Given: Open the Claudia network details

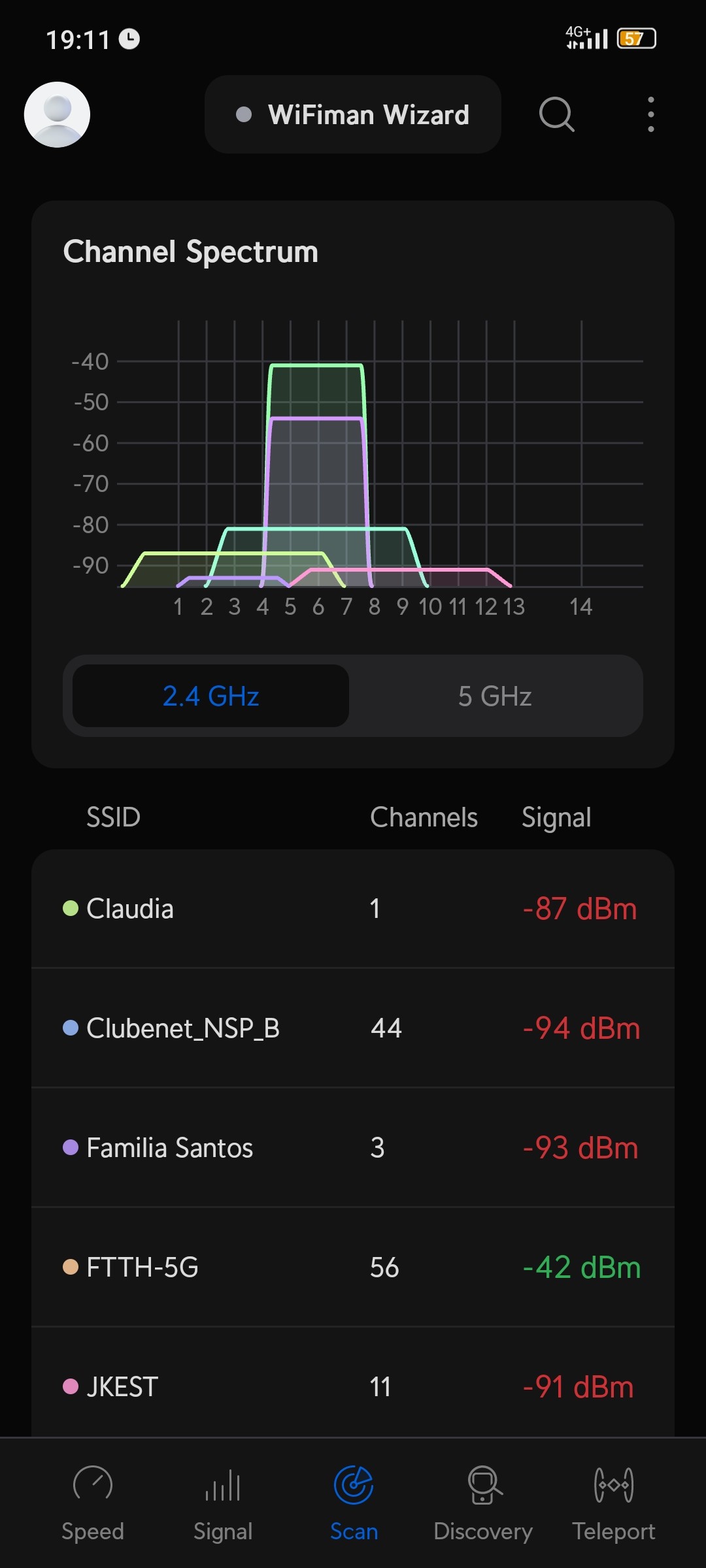Looking at the screenshot, I should [353, 909].
